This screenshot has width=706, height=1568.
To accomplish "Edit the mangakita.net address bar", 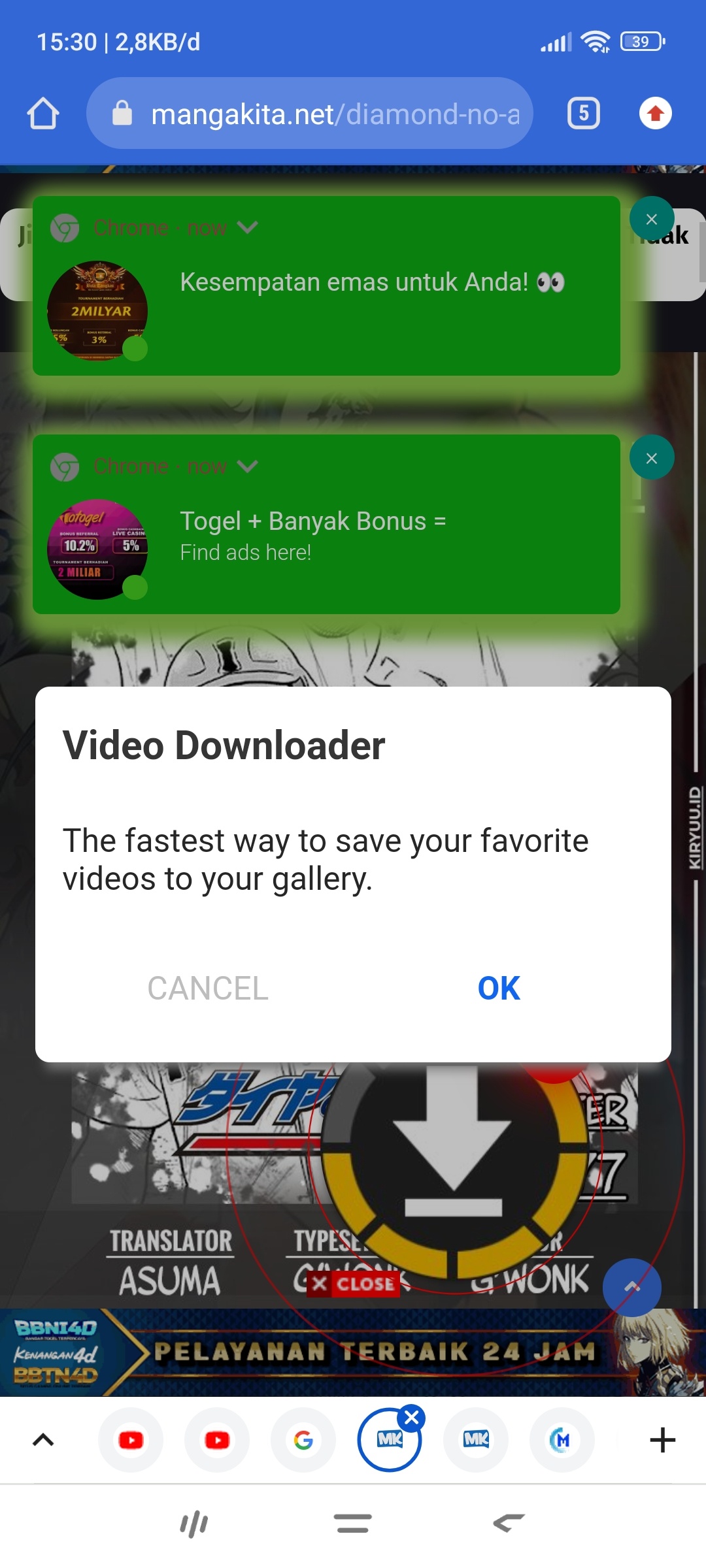I will tap(333, 114).
